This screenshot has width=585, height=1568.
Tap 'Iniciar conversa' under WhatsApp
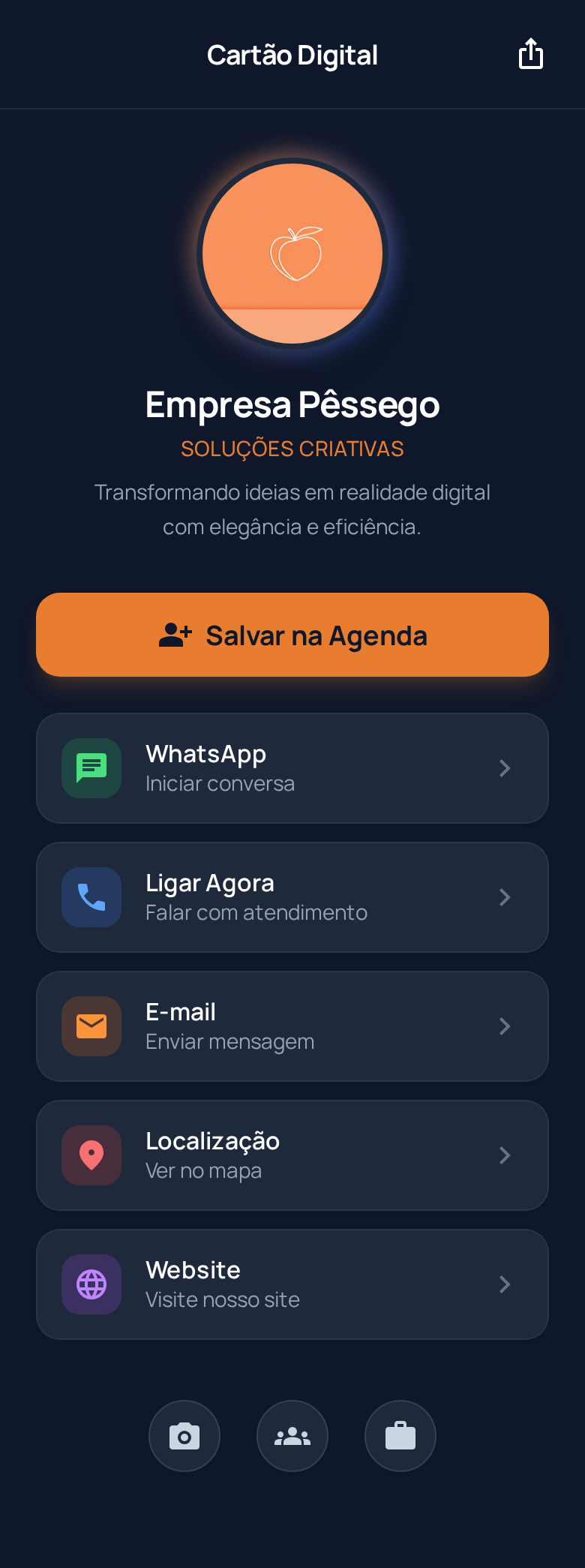pyautogui.click(x=220, y=783)
